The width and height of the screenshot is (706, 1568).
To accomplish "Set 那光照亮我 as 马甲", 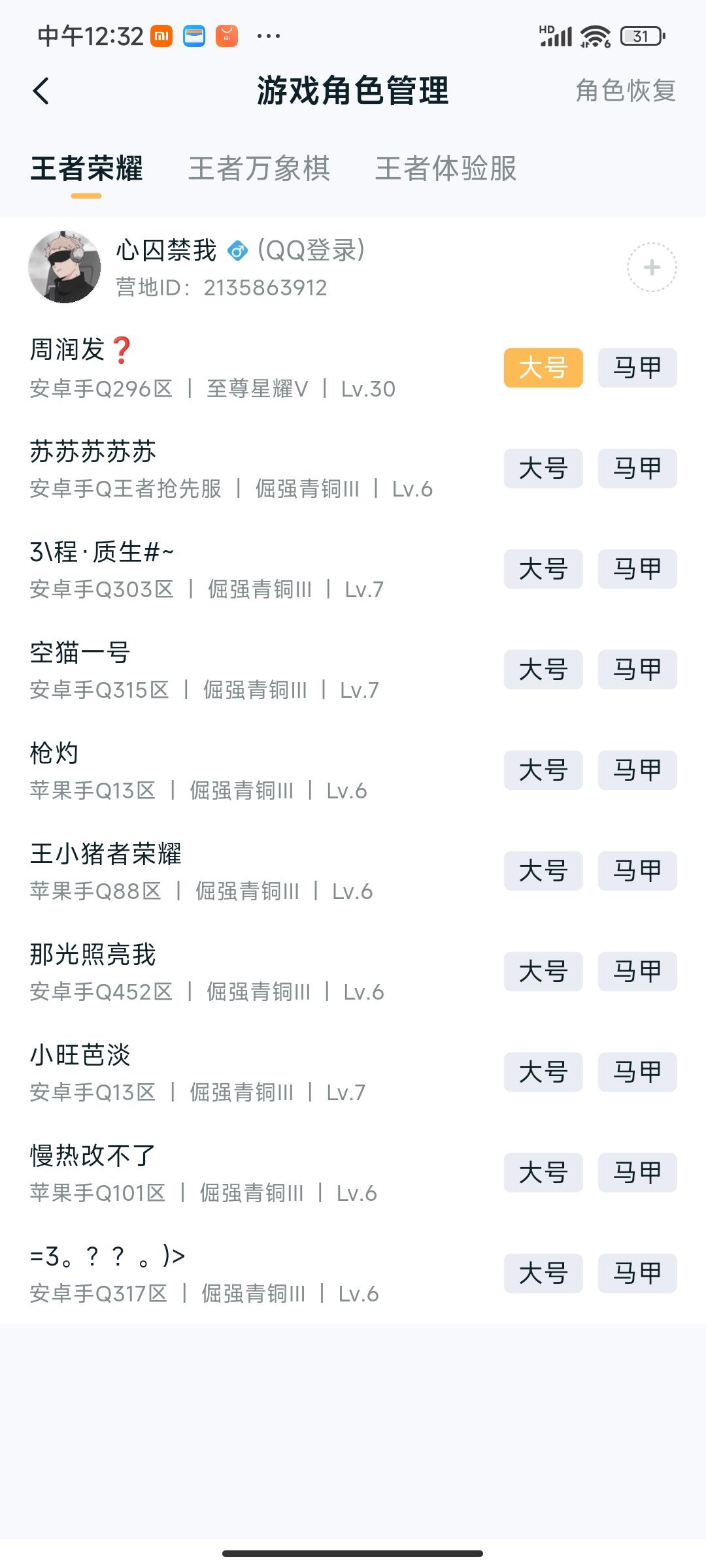I will (637, 972).
